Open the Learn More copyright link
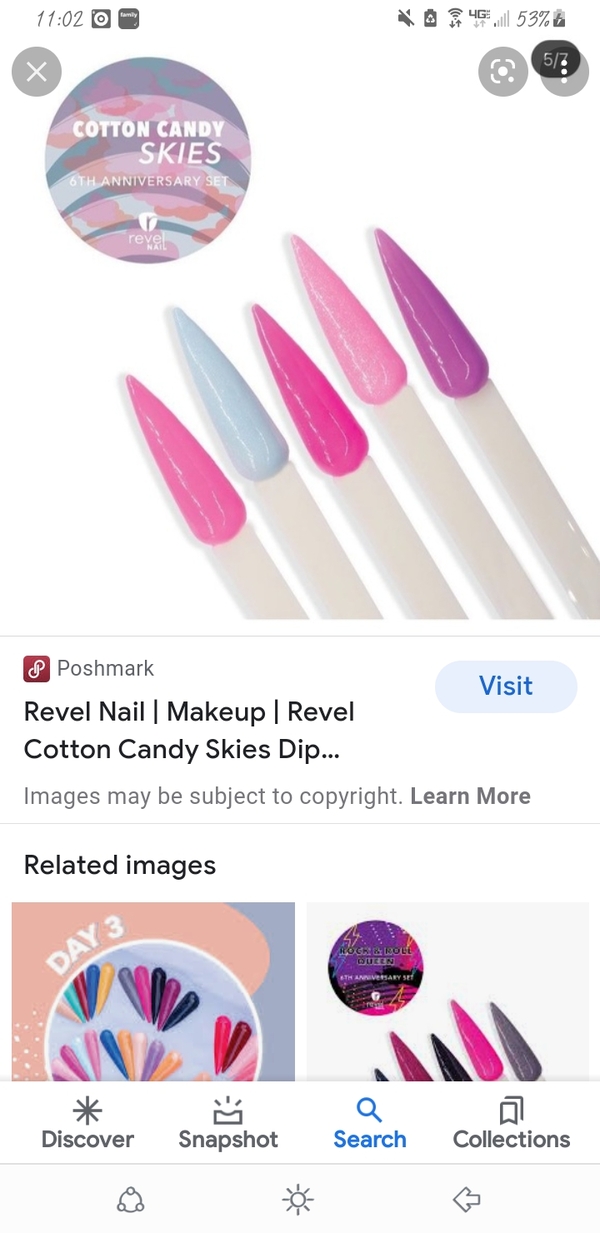 pos(470,796)
